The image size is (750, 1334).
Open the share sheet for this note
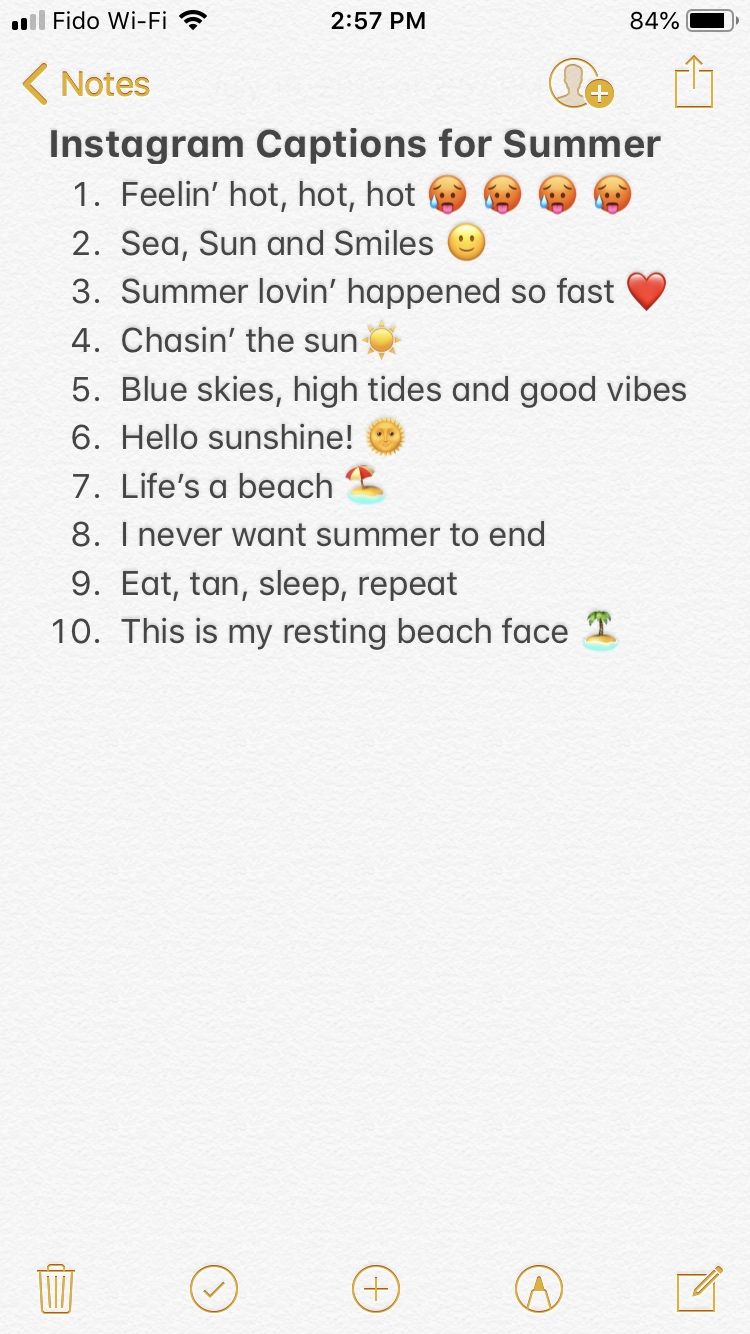tap(693, 82)
